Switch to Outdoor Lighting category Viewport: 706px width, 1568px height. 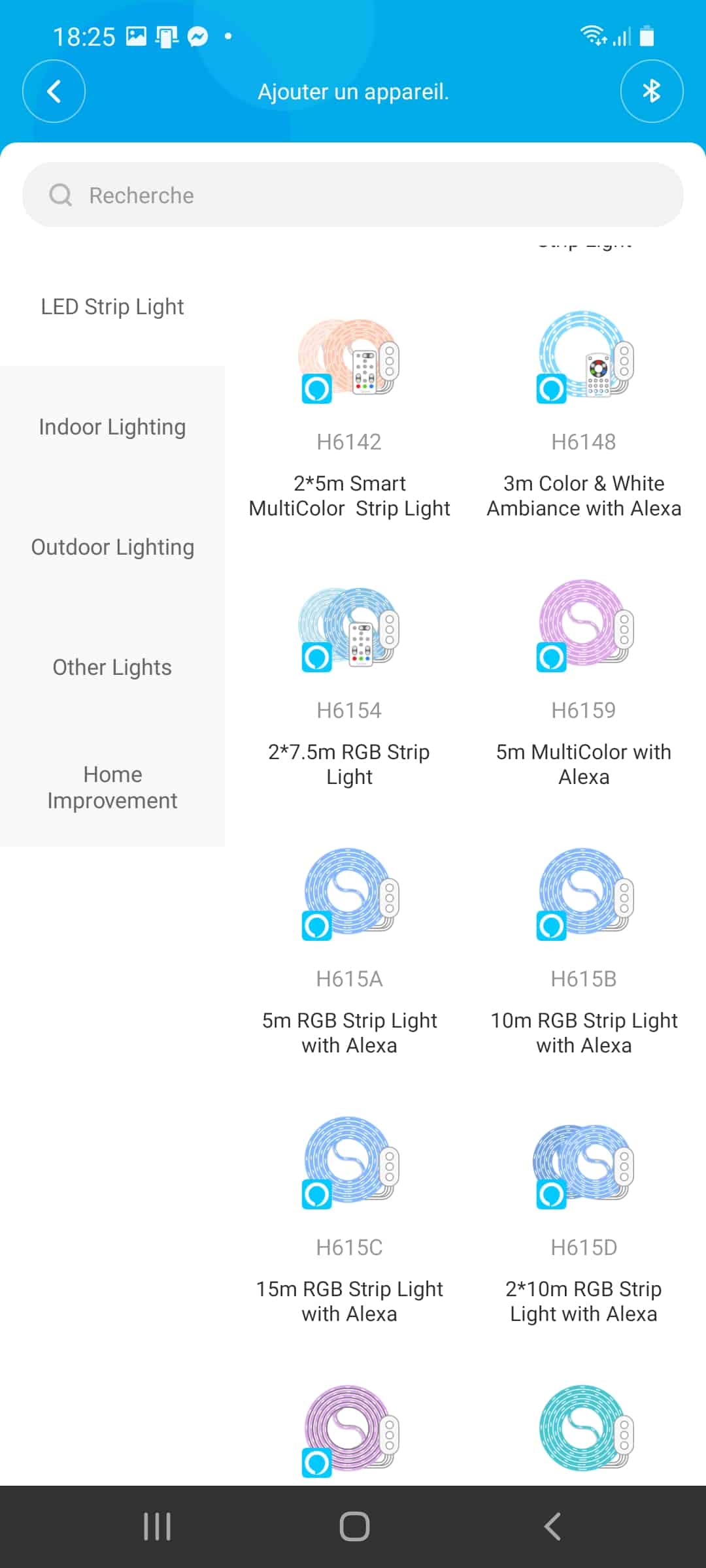(x=112, y=547)
